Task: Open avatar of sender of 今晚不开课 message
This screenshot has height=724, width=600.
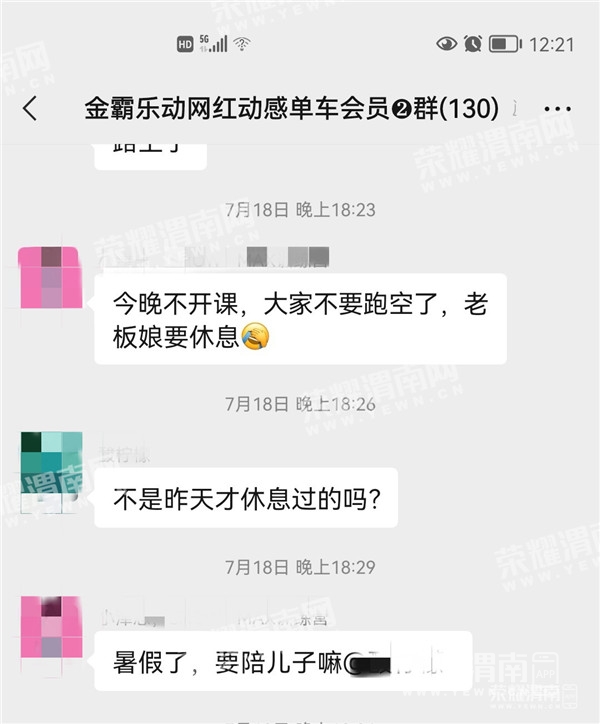Action: (x=51, y=278)
